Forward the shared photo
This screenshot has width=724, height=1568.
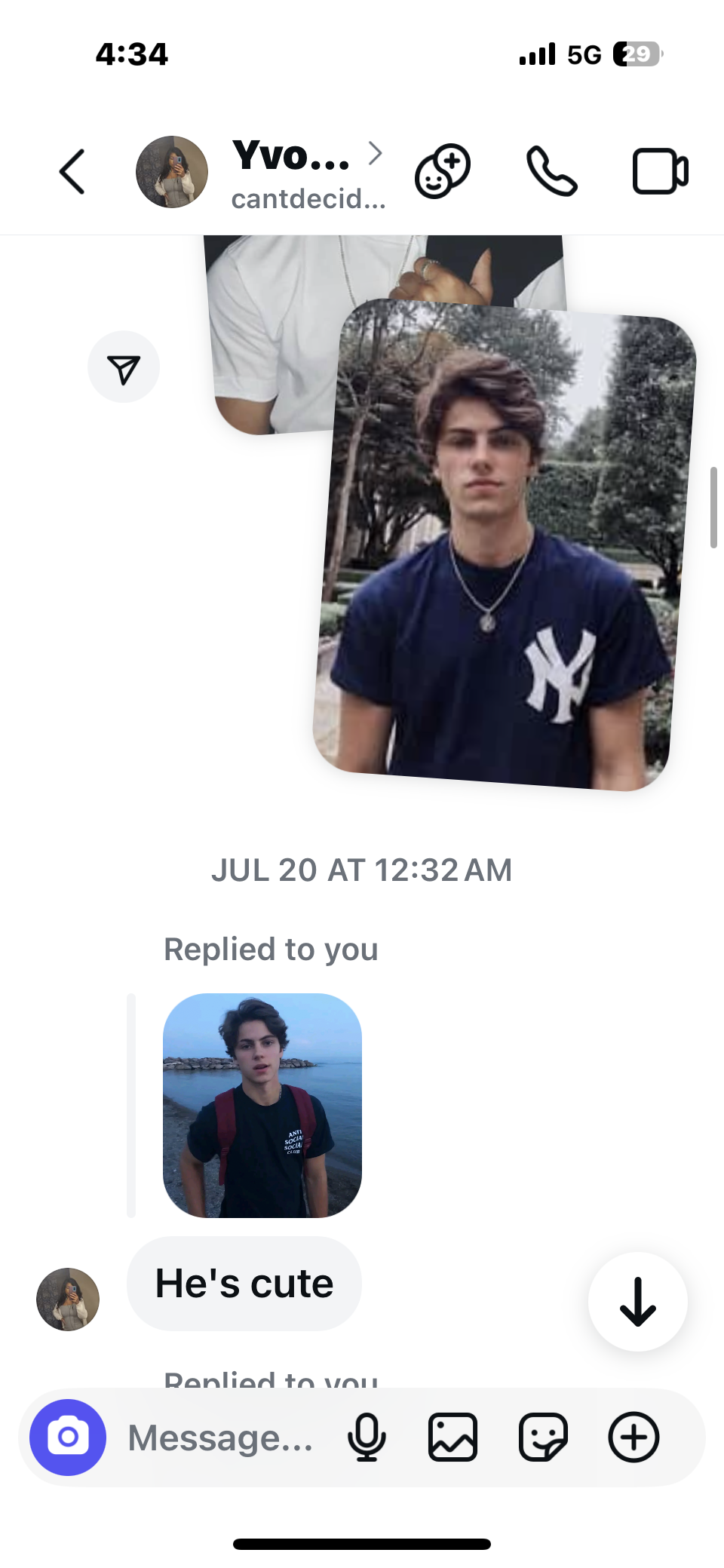coord(124,367)
